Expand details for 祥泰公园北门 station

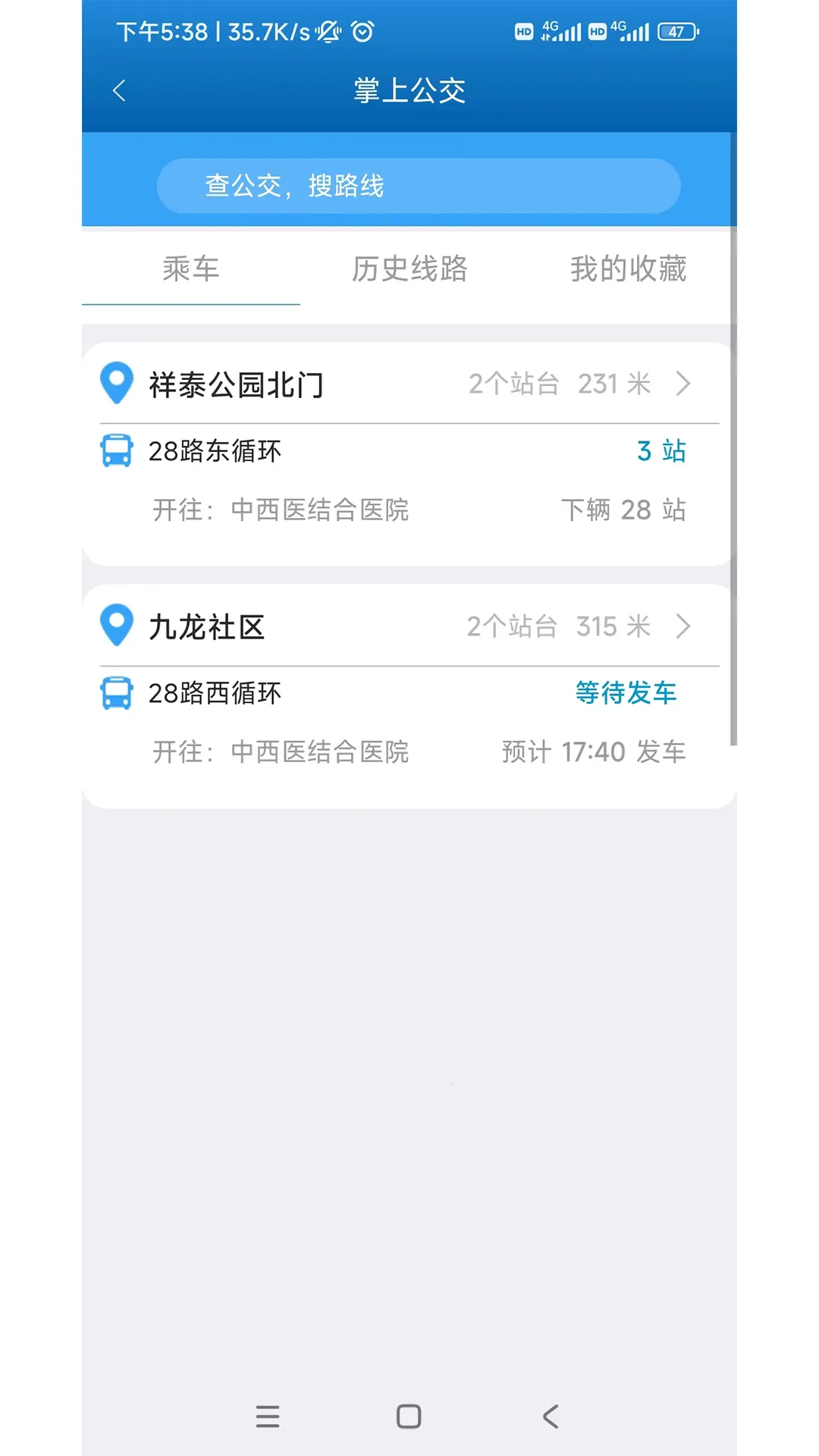(x=683, y=384)
